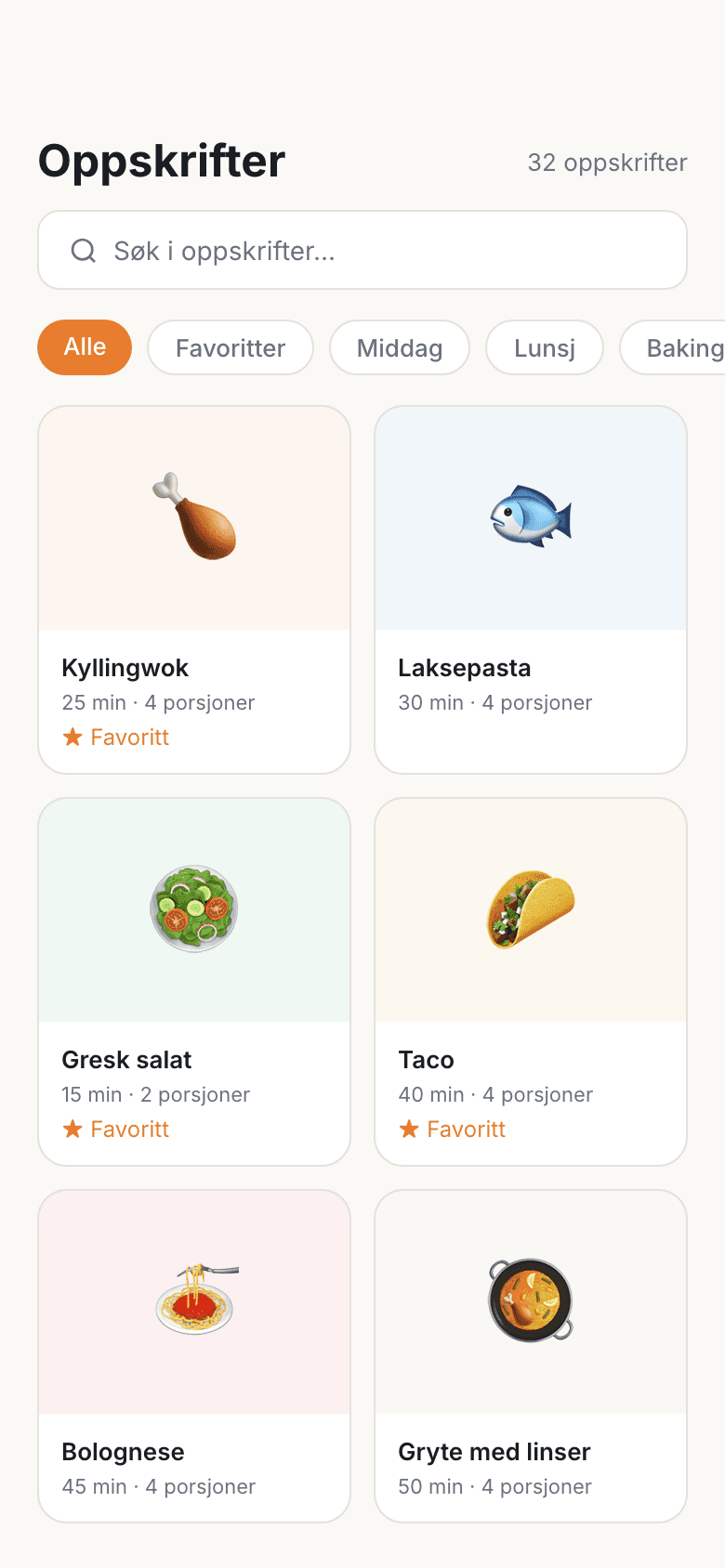Click the search magnifier icon
The image size is (725, 1568).
[x=84, y=250]
